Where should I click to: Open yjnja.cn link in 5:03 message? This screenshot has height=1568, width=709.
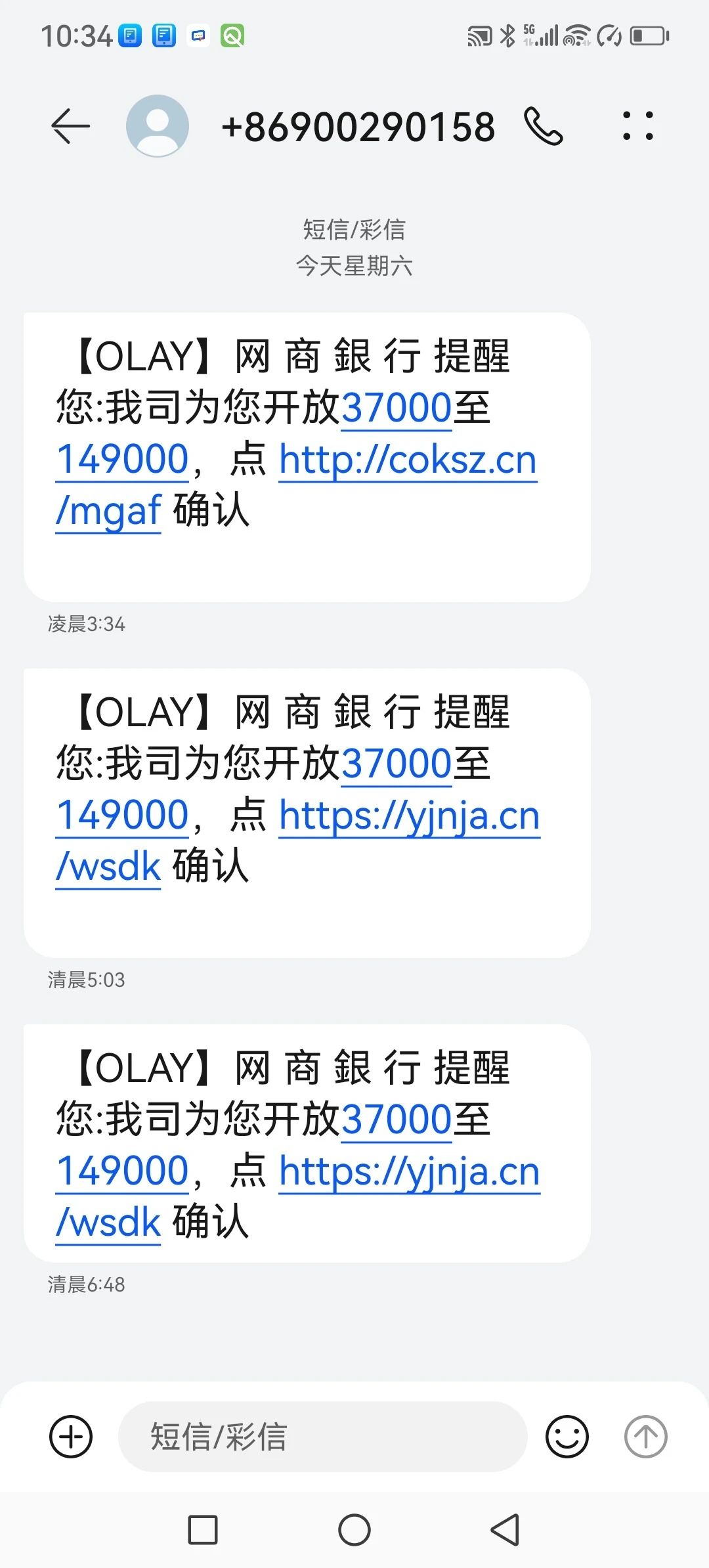point(409,816)
